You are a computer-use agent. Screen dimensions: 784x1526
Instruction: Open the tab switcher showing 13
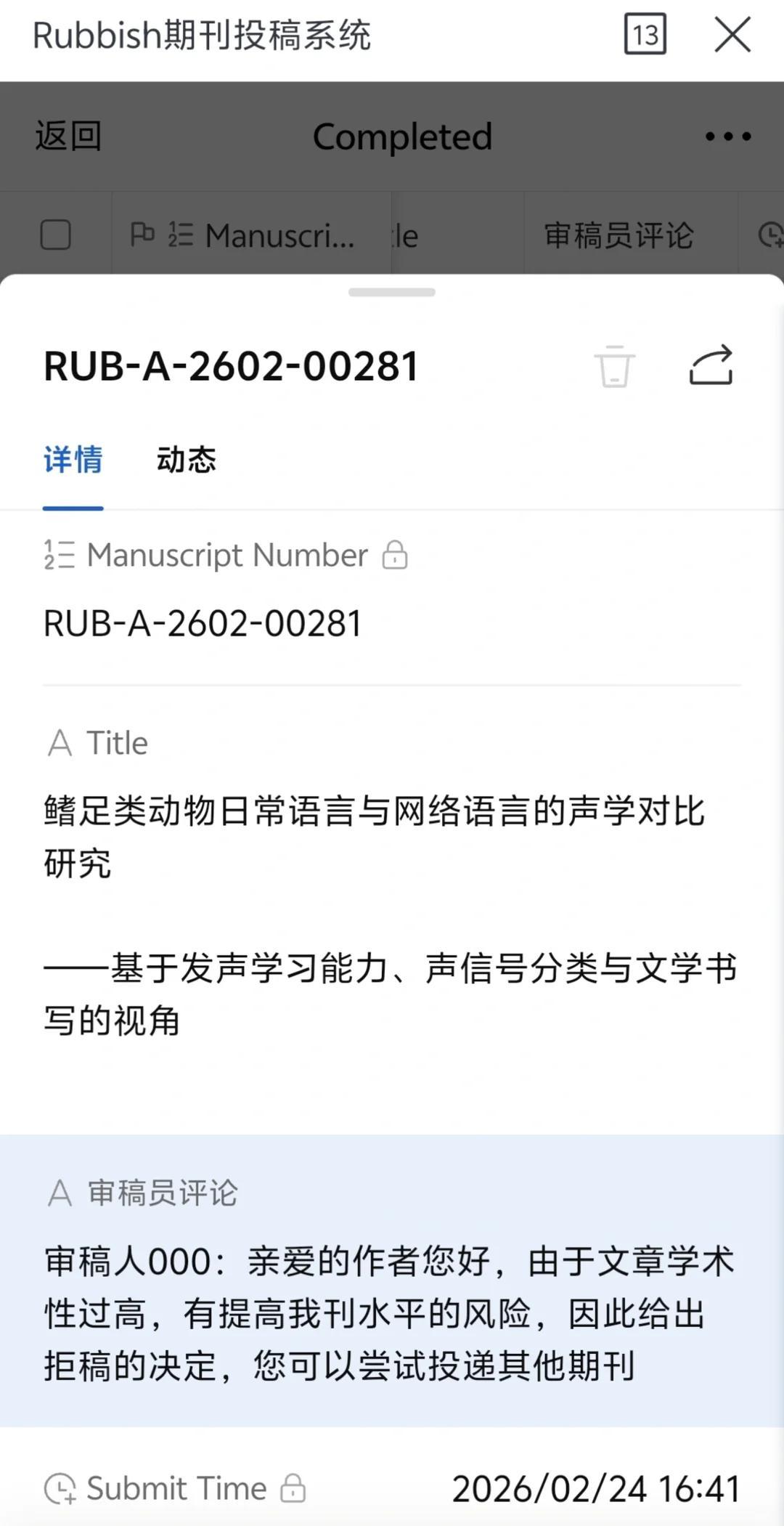pyautogui.click(x=645, y=34)
